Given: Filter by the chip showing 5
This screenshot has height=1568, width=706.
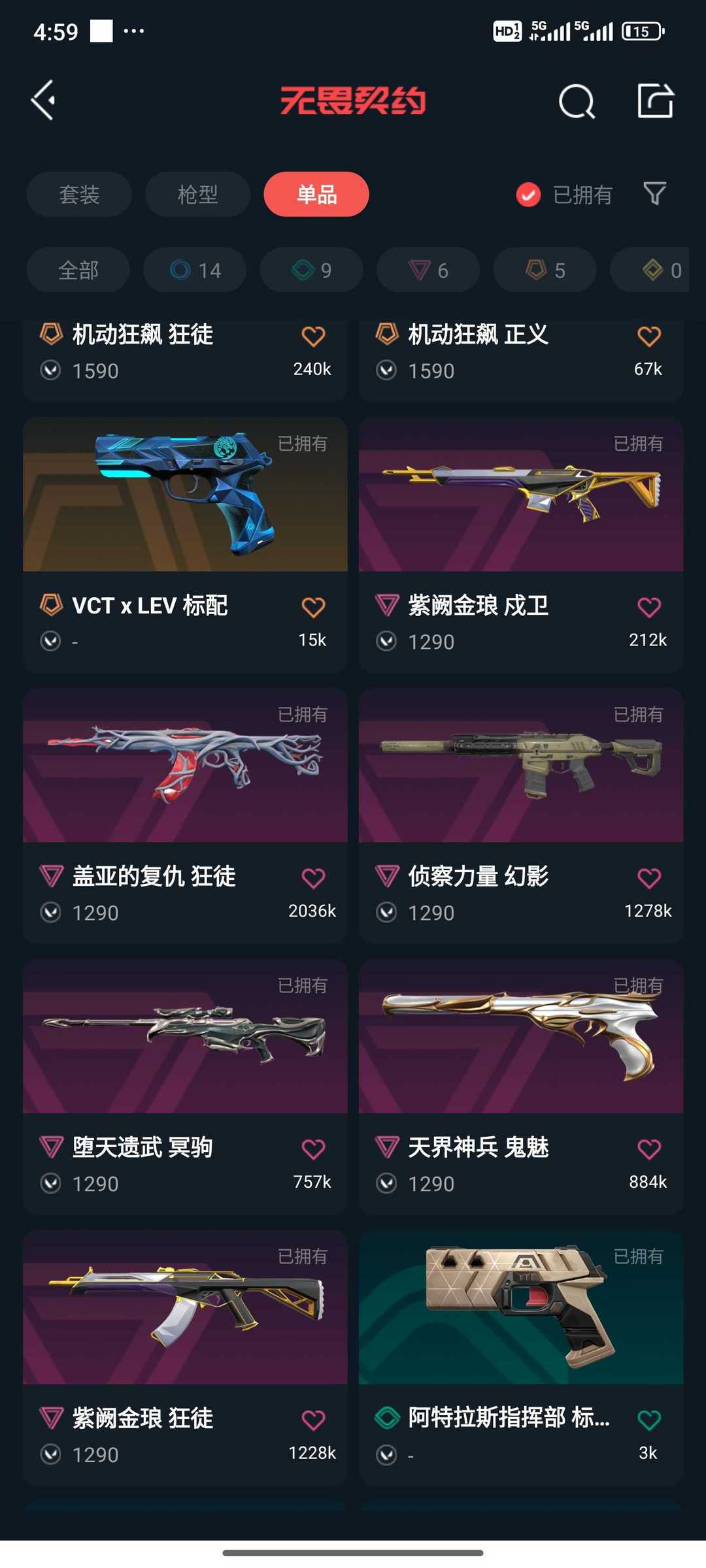Looking at the screenshot, I should click(x=545, y=270).
